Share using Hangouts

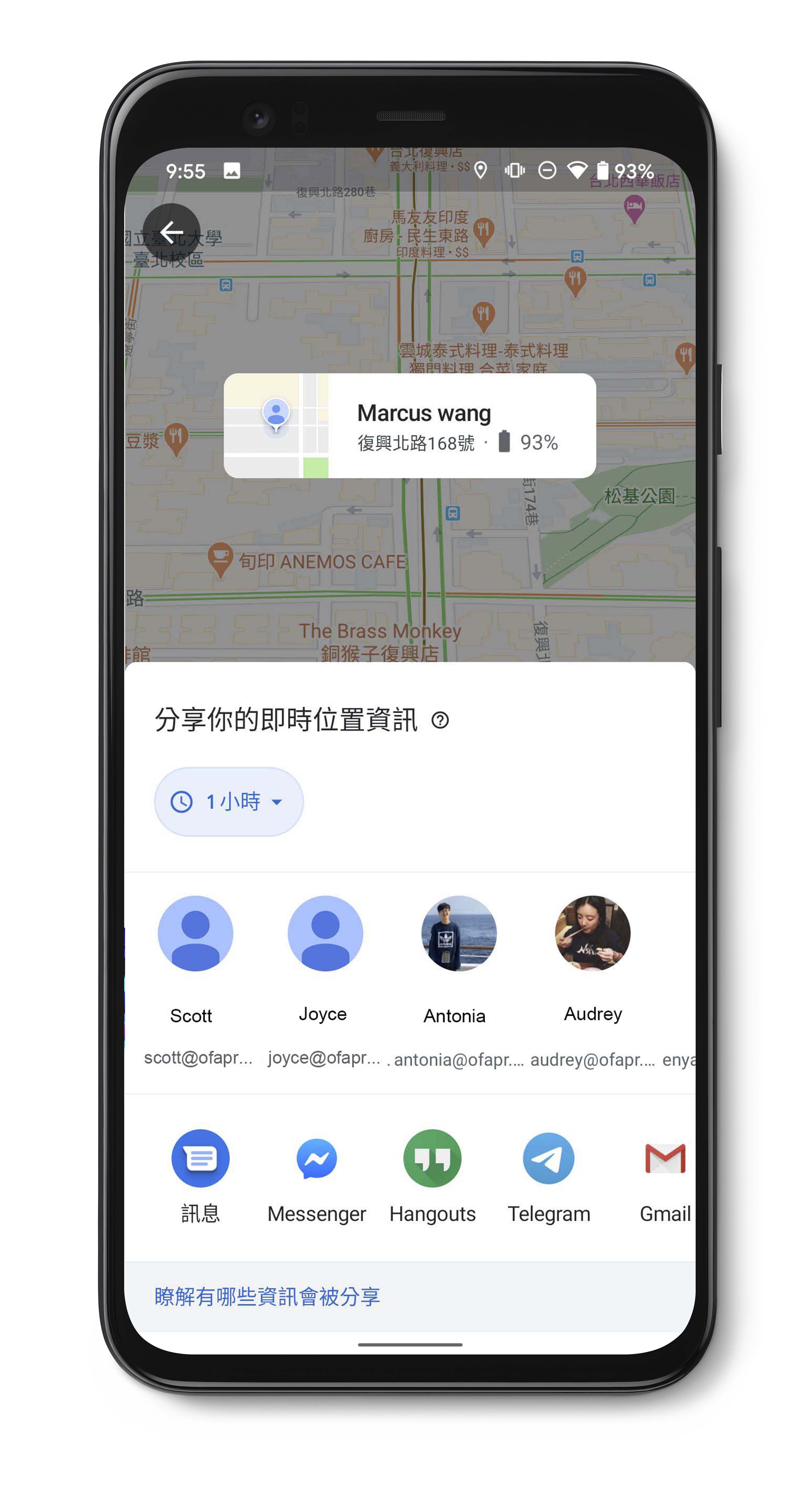tap(432, 1158)
